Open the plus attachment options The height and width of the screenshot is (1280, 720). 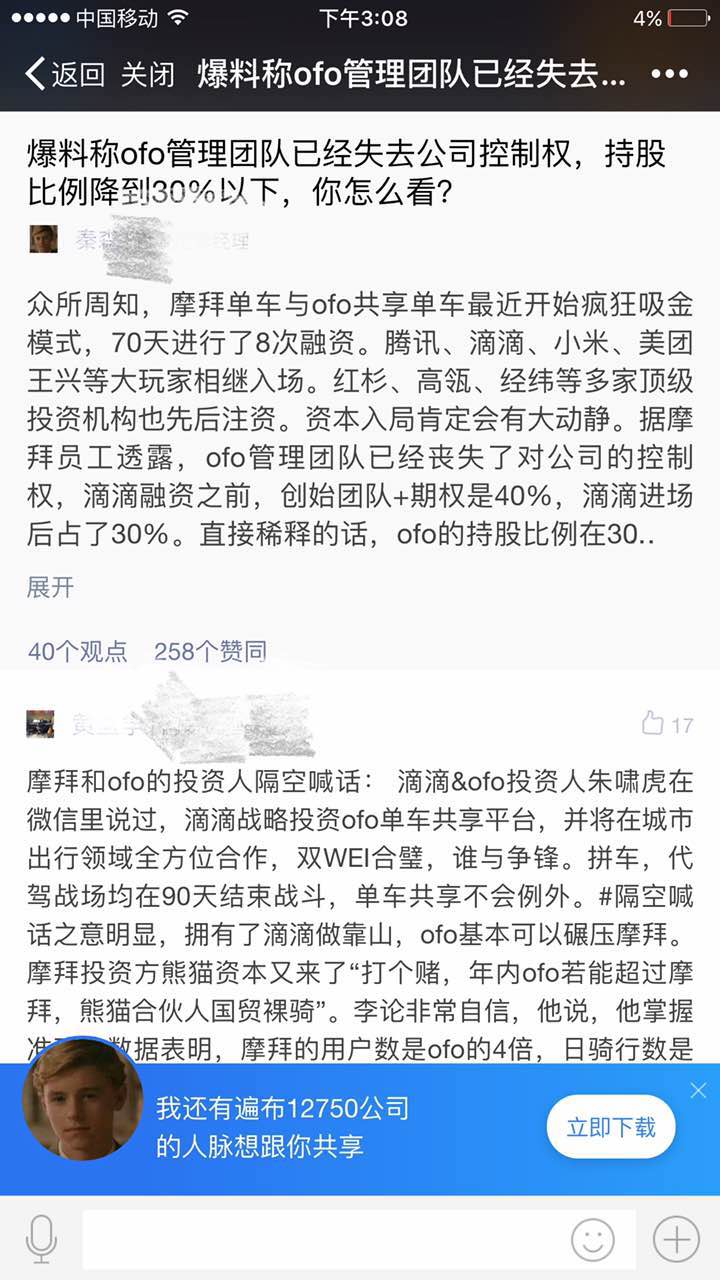676,1240
